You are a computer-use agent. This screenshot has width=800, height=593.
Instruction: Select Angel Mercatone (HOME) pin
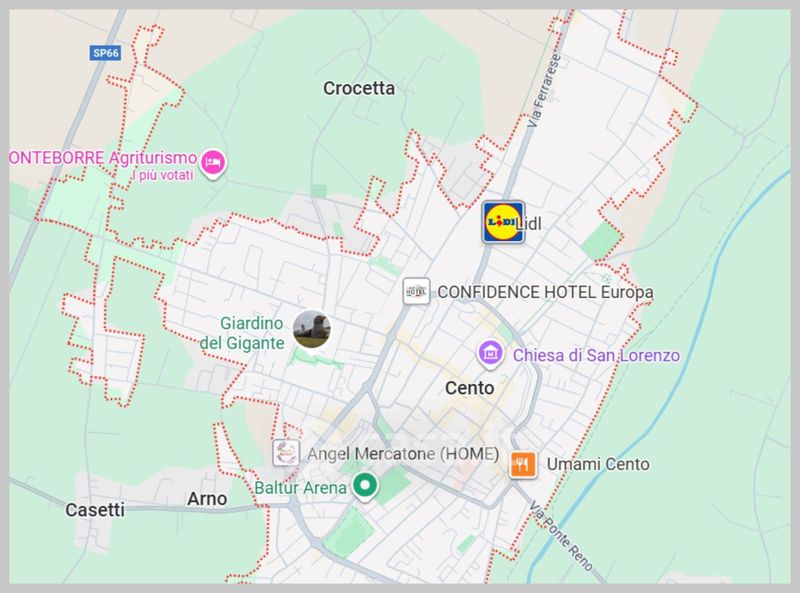coord(286,453)
